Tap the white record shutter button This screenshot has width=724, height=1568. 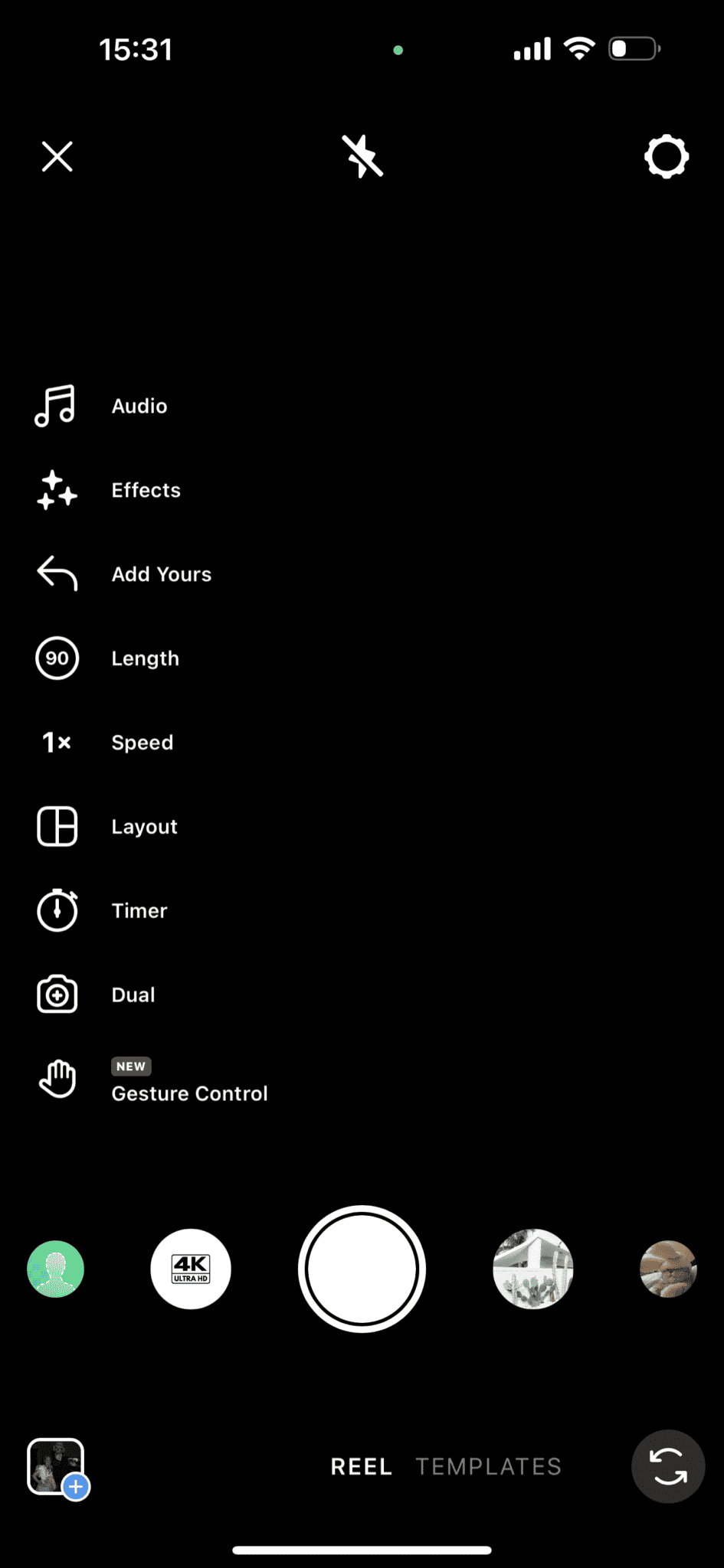pyautogui.click(x=362, y=1269)
